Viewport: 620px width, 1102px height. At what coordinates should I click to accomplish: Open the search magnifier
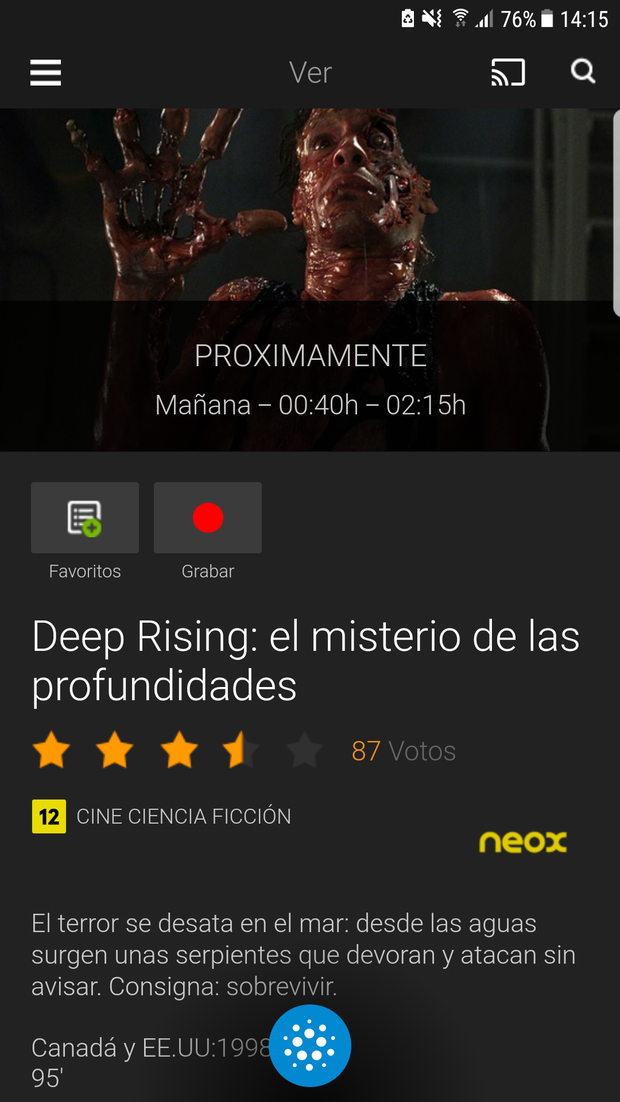583,72
